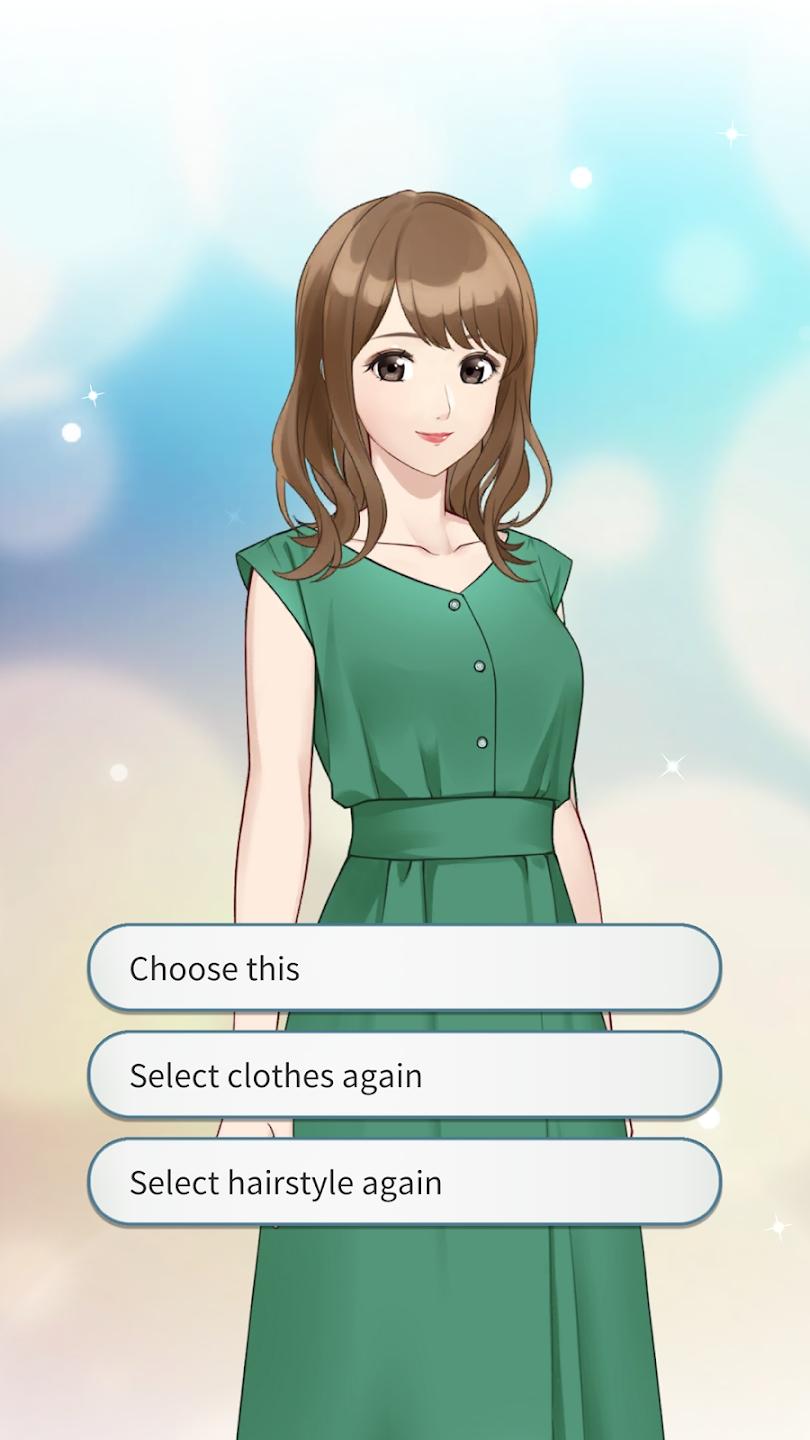Image resolution: width=810 pixels, height=1440 pixels.
Task: Tap Select clothes again
Action: click(404, 1075)
